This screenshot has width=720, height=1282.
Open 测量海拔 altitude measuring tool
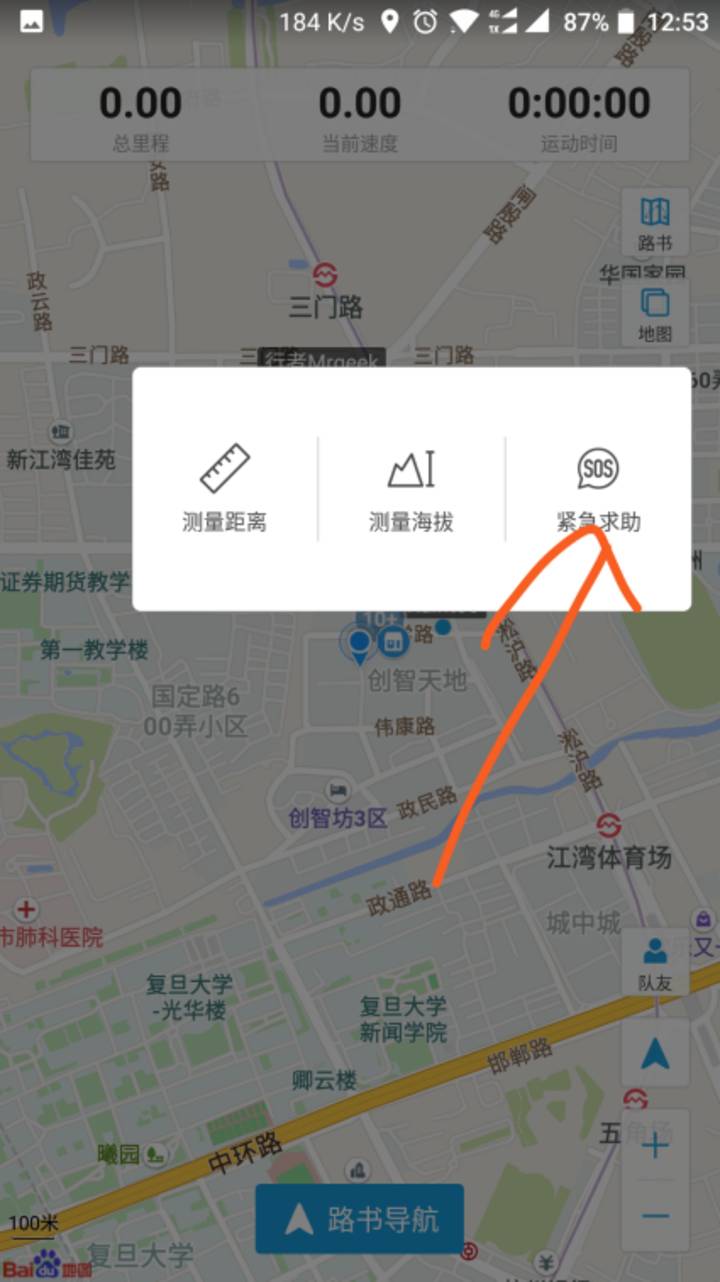point(411,489)
